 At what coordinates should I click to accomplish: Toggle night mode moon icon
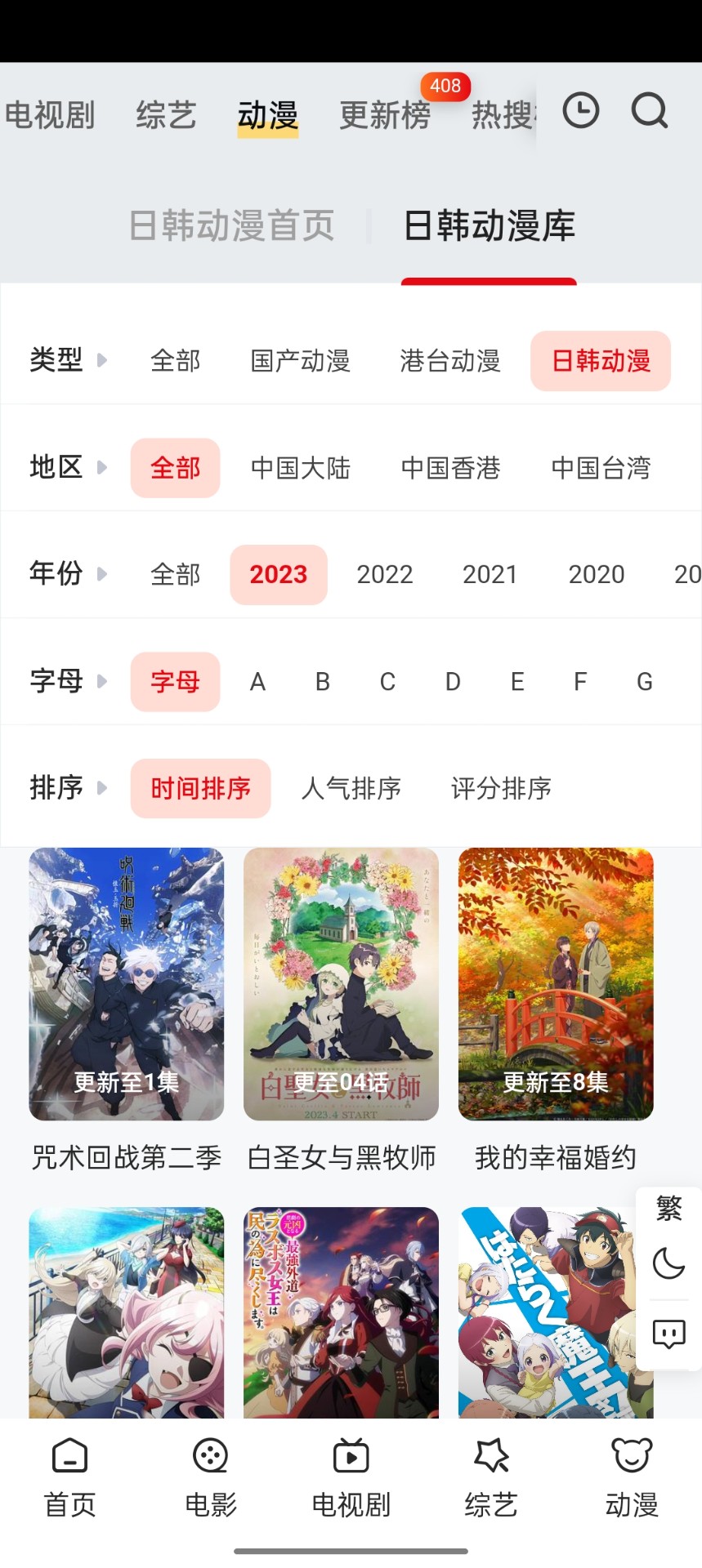pos(668,1265)
